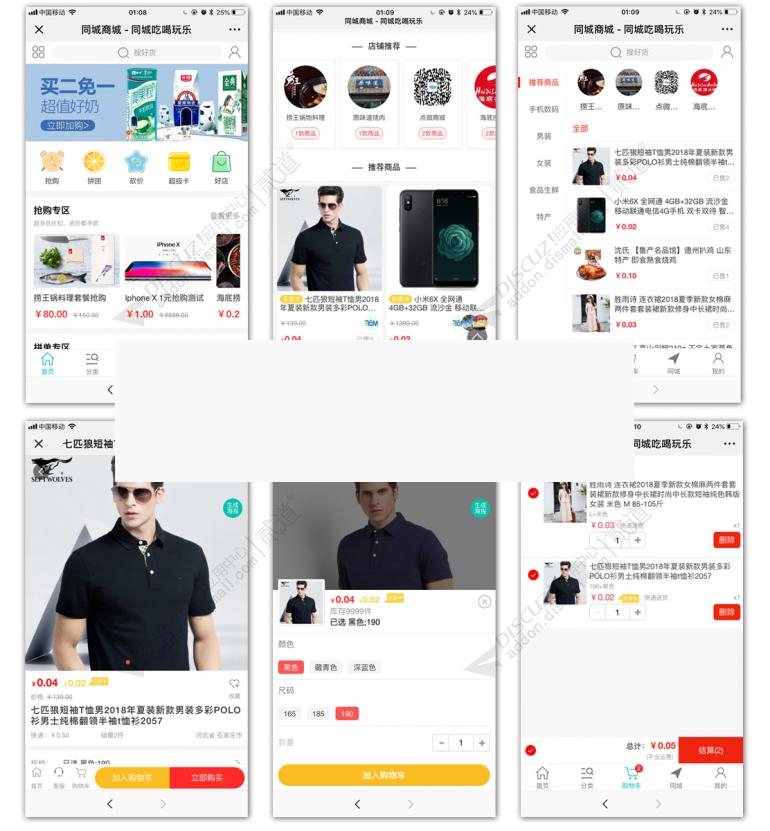The width and height of the screenshot is (770, 831).
Task: Tick the checkbox beside the 七匹狼 shirt item
Action: [x=531, y=575]
